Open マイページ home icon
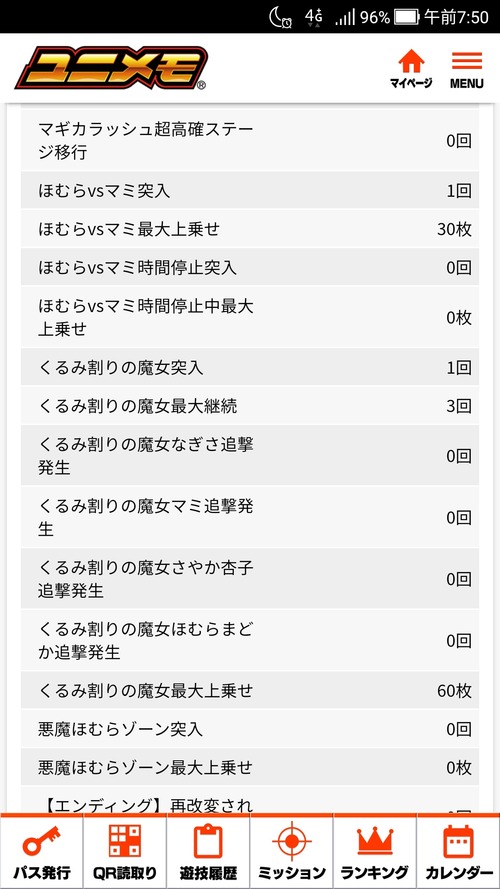500x889 pixels. click(x=411, y=69)
